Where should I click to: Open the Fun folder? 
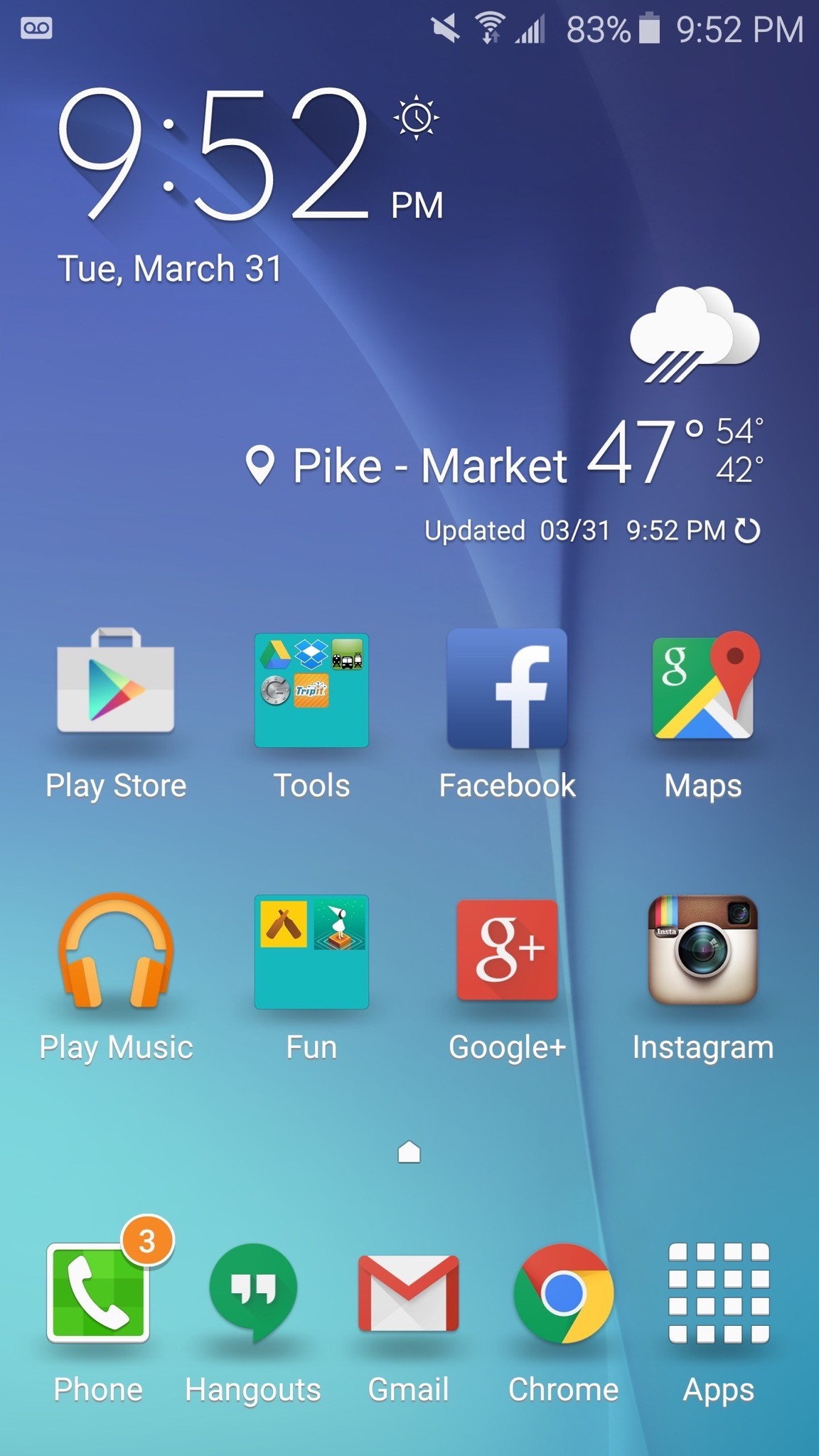pos(311,951)
